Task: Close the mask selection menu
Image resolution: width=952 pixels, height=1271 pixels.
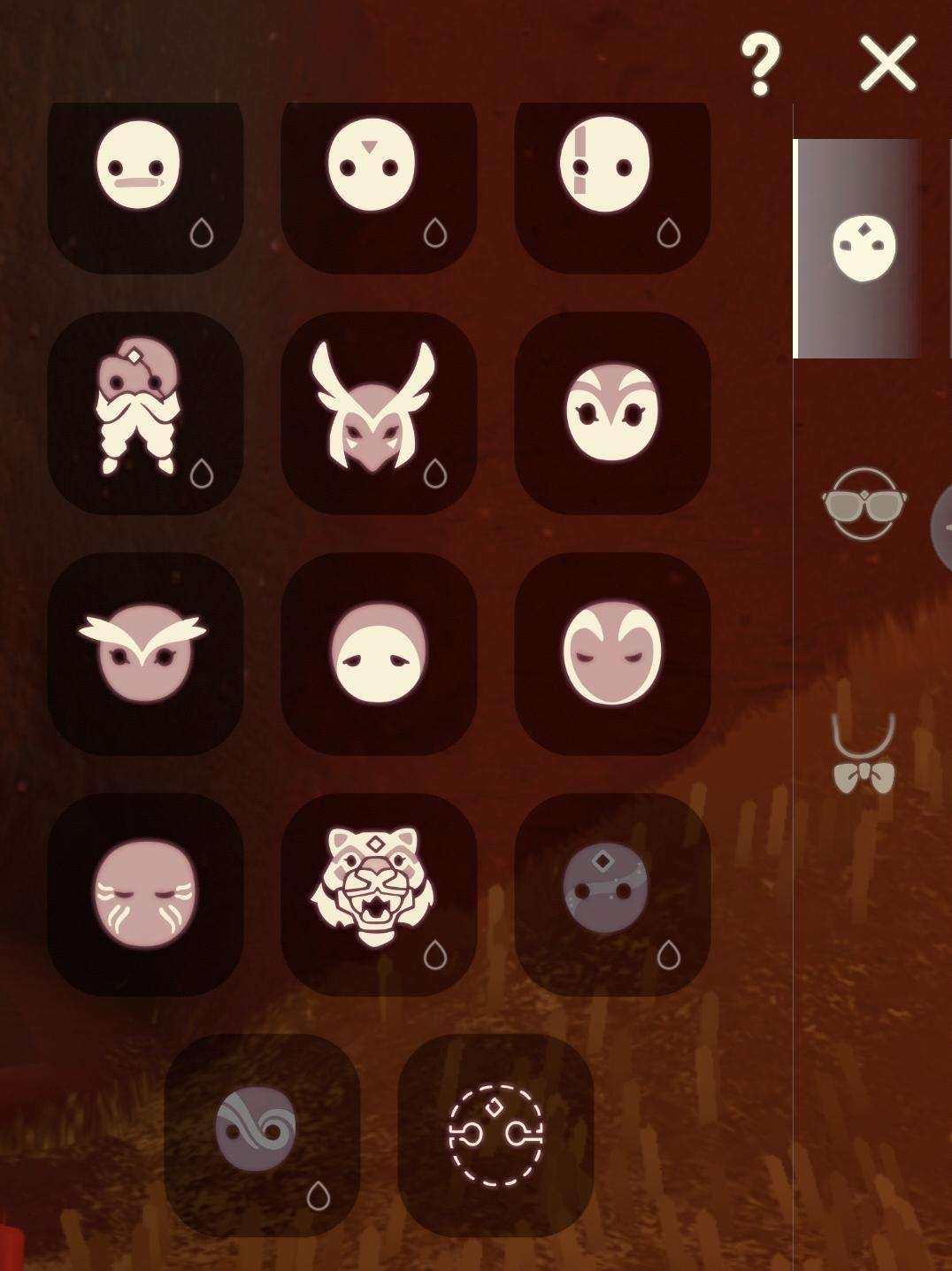Action: click(x=887, y=63)
